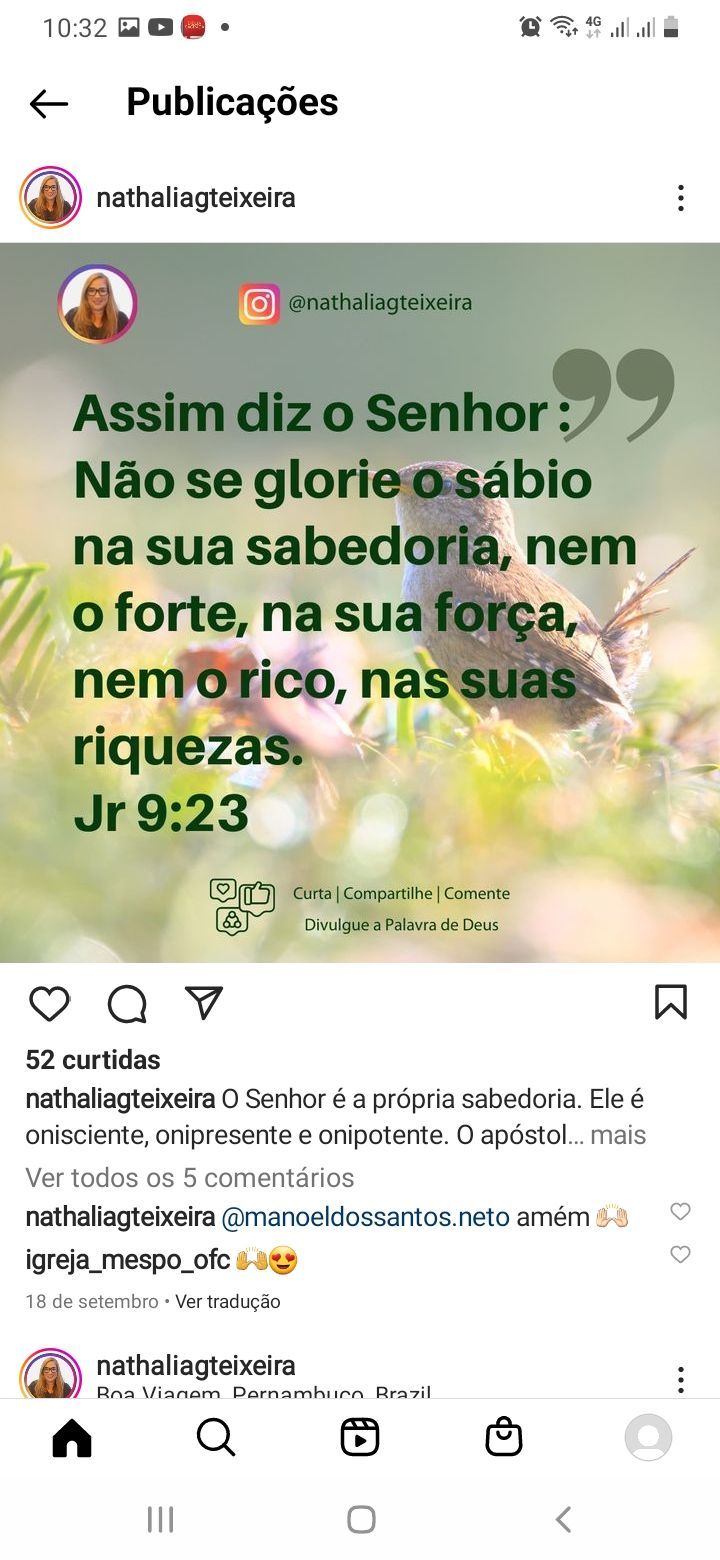Screen dimensions: 720x1560
Task: Tap Ver tradução to translate
Action: pos(228,1301)
